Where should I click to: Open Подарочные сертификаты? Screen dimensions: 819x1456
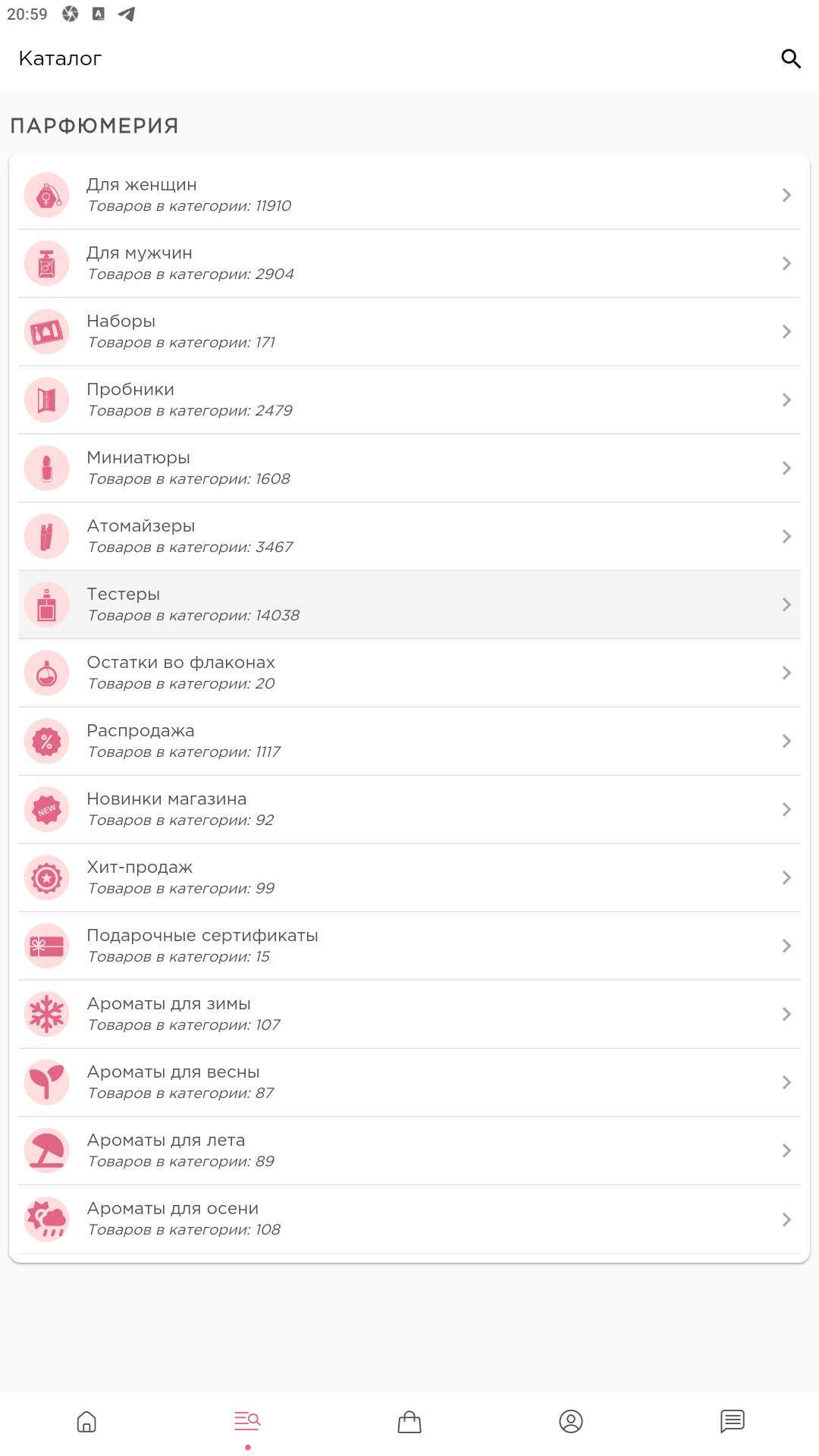click(x=409, y=946)
